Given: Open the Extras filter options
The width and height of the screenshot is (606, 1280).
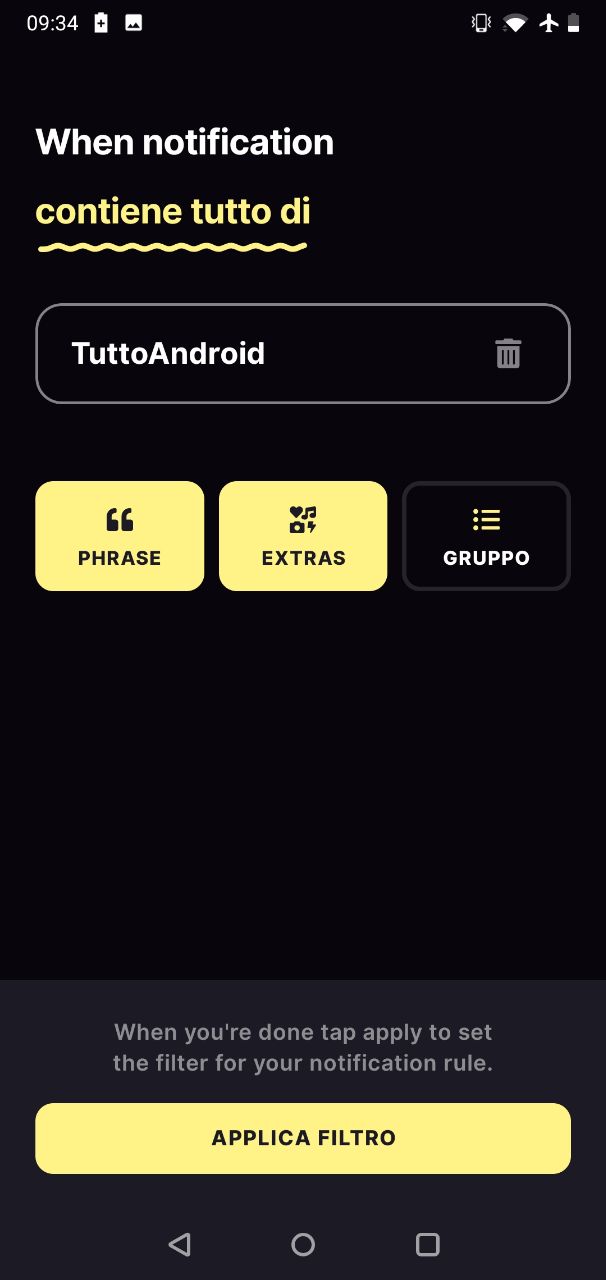Looking at the screenshot, I should (x=303, y=536).
